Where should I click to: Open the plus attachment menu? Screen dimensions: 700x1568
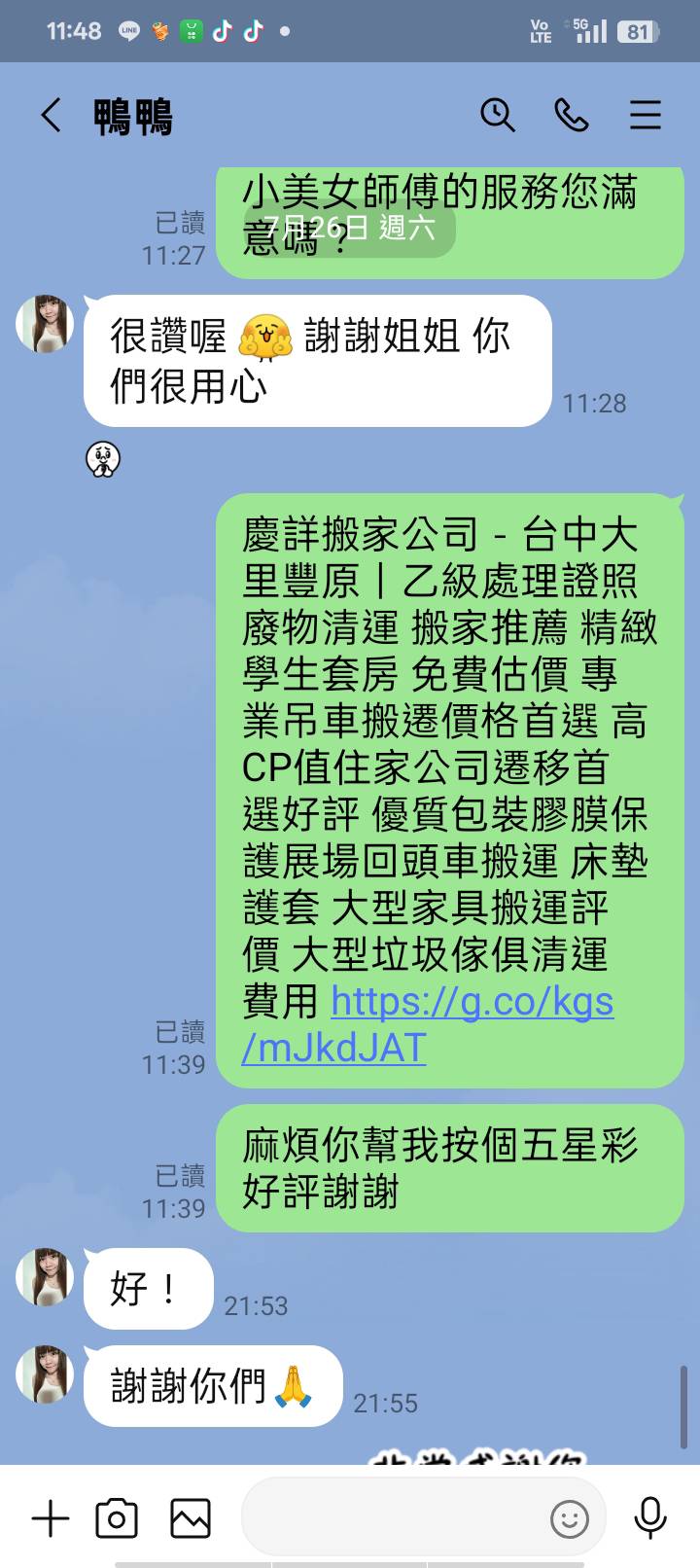[x=51, y=1518]
